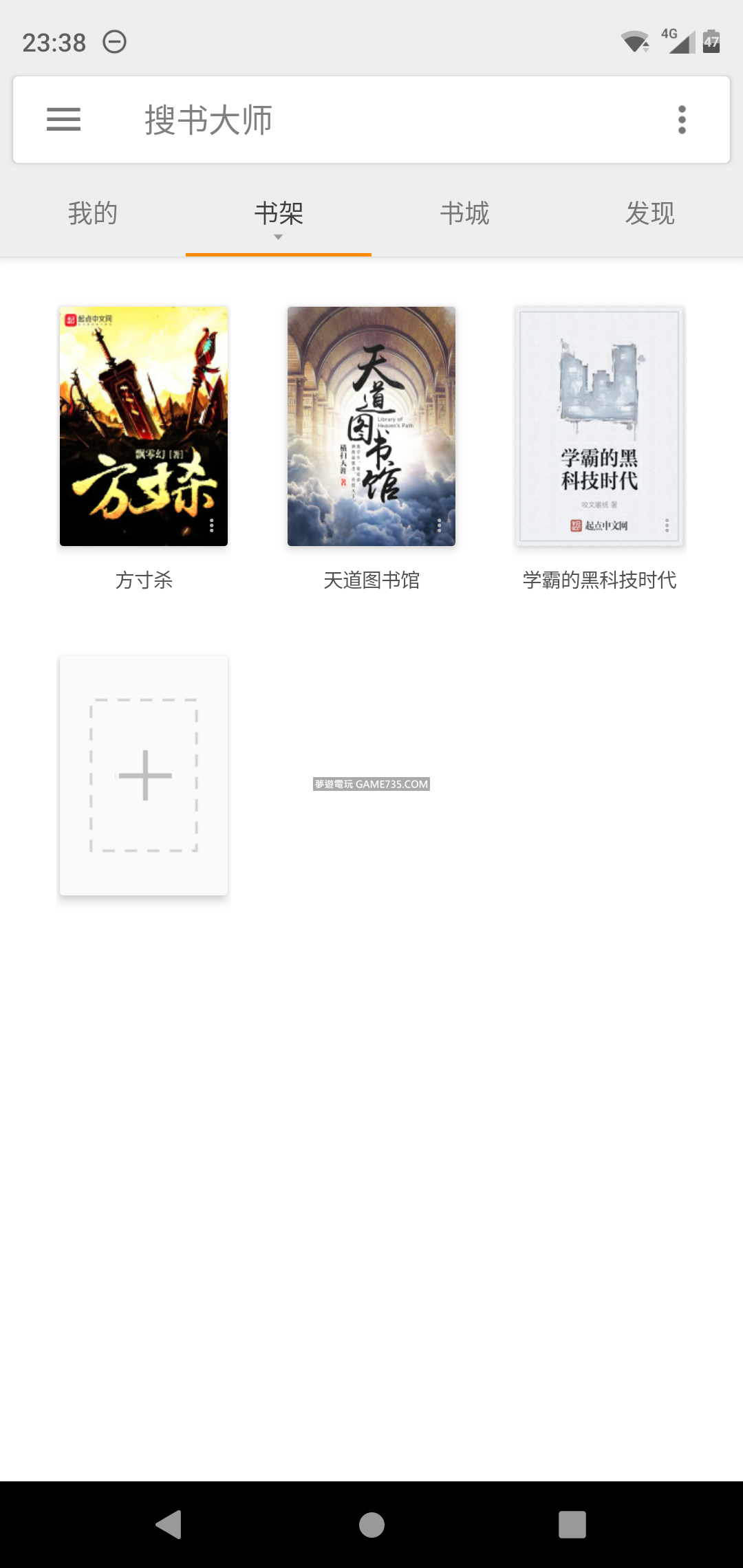Open more options on 天道图书馆 cover

(439, 525)
